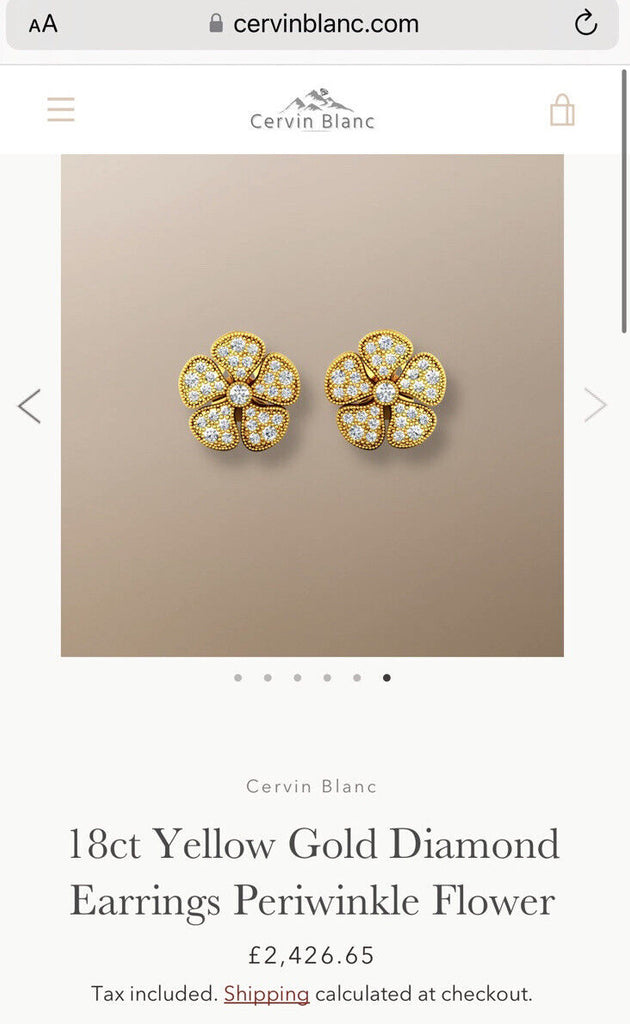Jump to the first image dot
Screen dimensions: 630x1024
[238, 678]
